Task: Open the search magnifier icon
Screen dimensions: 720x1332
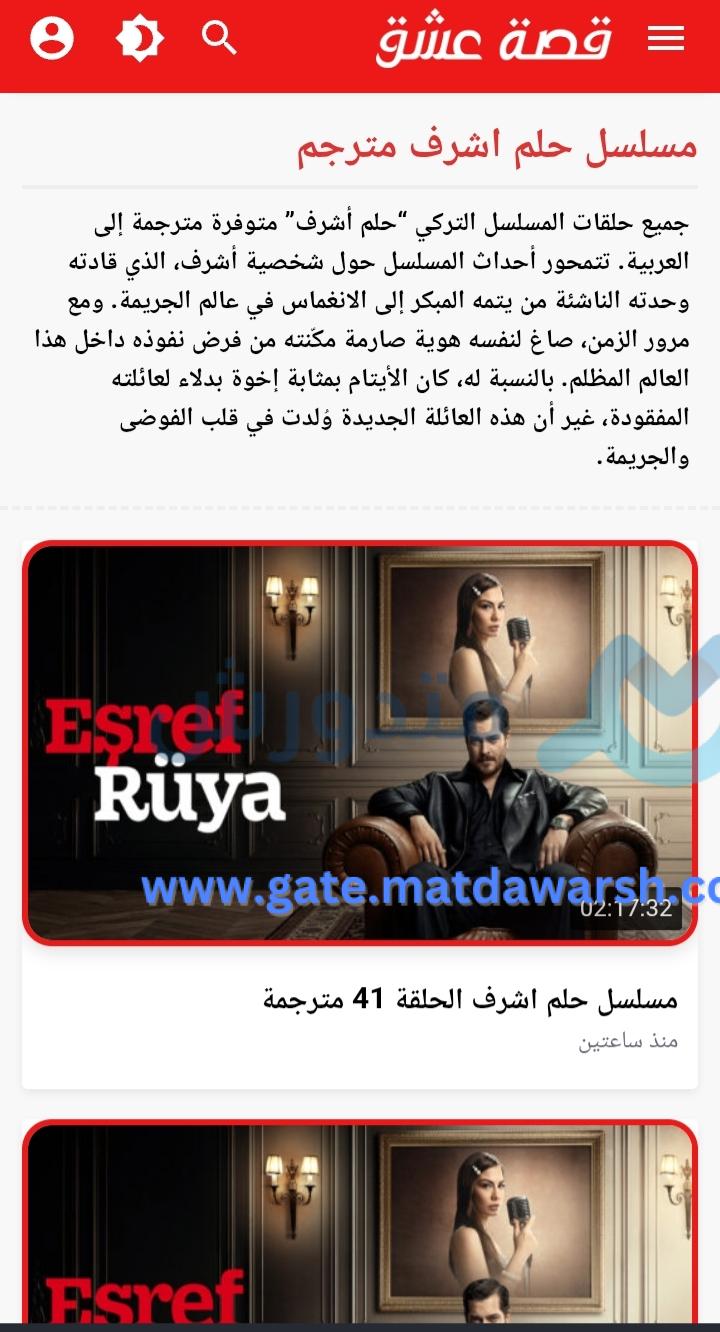Action: click(219, 39)
